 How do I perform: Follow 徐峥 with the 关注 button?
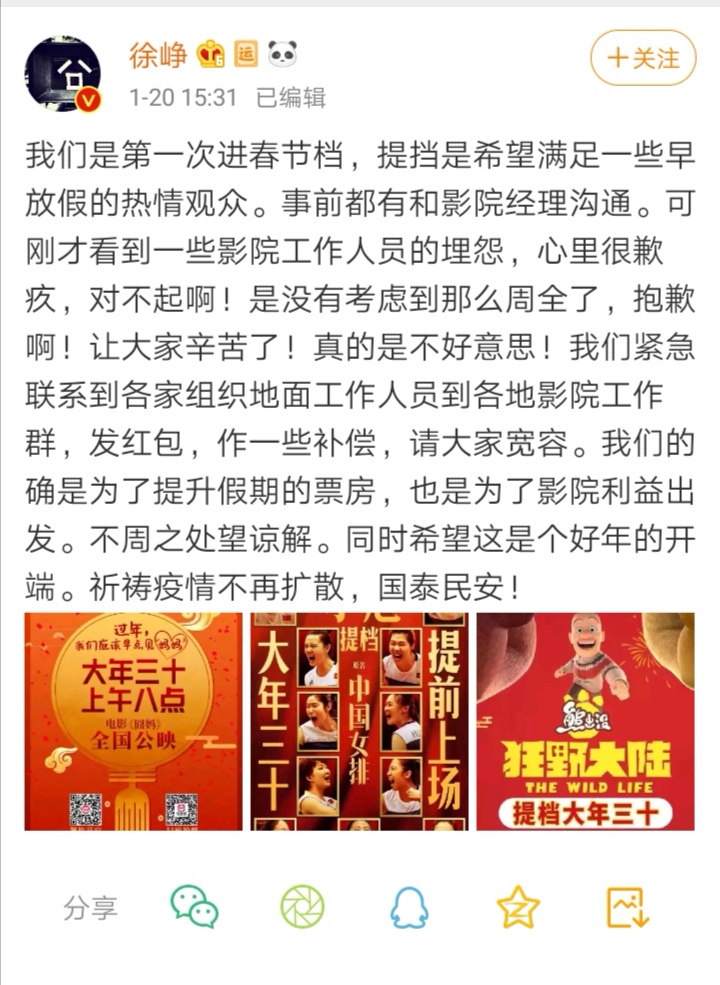(x=643, y=58)
